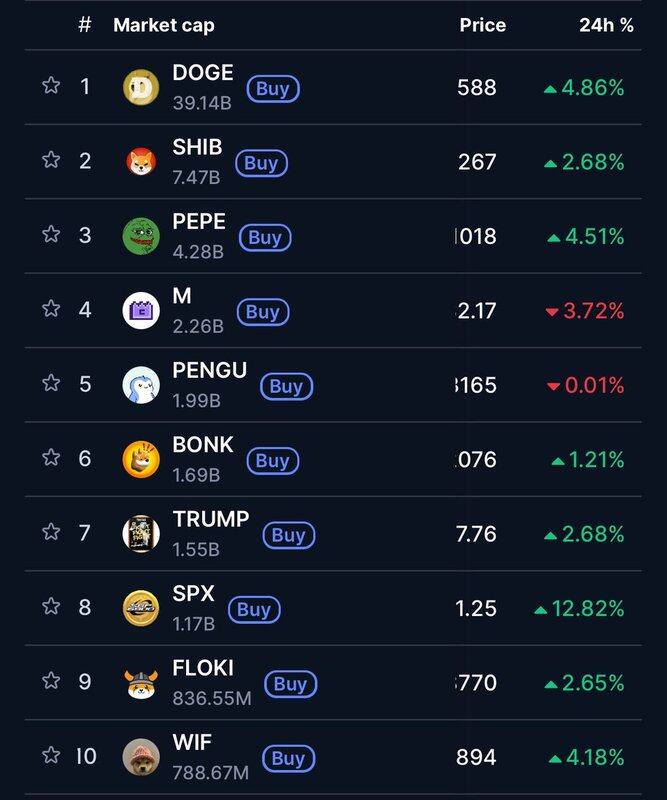This screenshot has width=667, height=800.
Task: Open the TRUMP coin details
Action: 210,520
